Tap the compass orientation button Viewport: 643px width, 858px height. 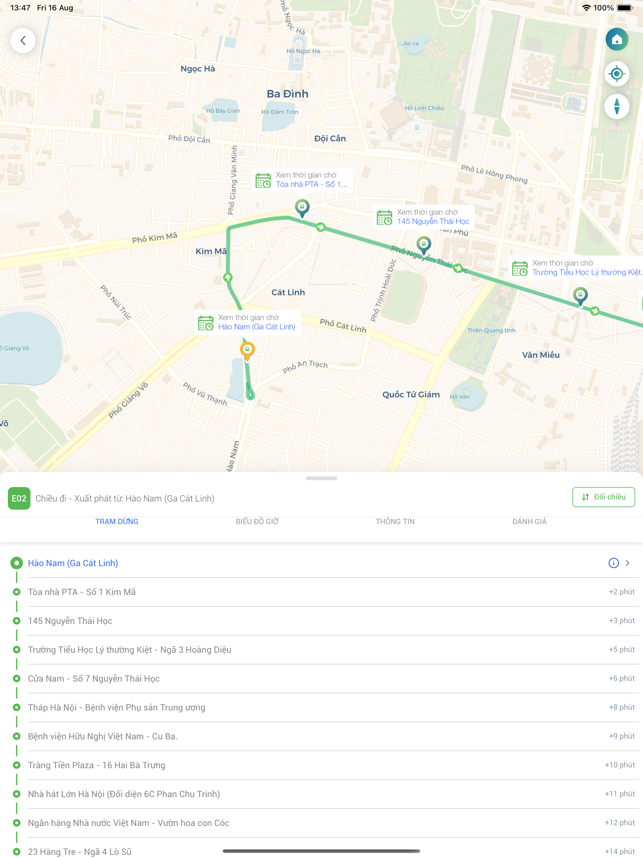(x=616, y=106)
